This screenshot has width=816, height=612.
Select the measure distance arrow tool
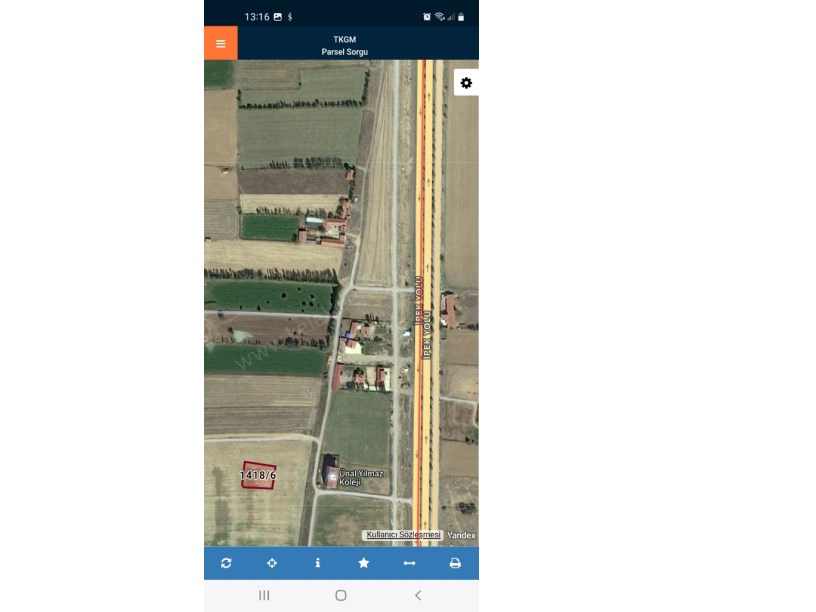coord(409,563)
